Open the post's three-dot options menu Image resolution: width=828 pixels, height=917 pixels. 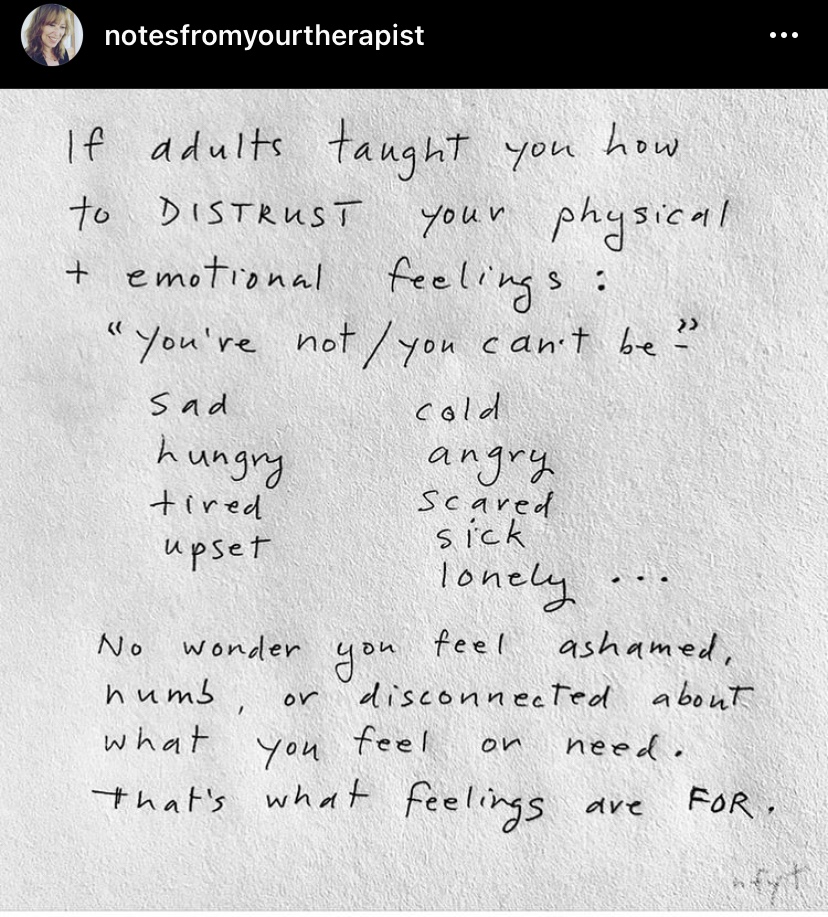coord(783,36)
